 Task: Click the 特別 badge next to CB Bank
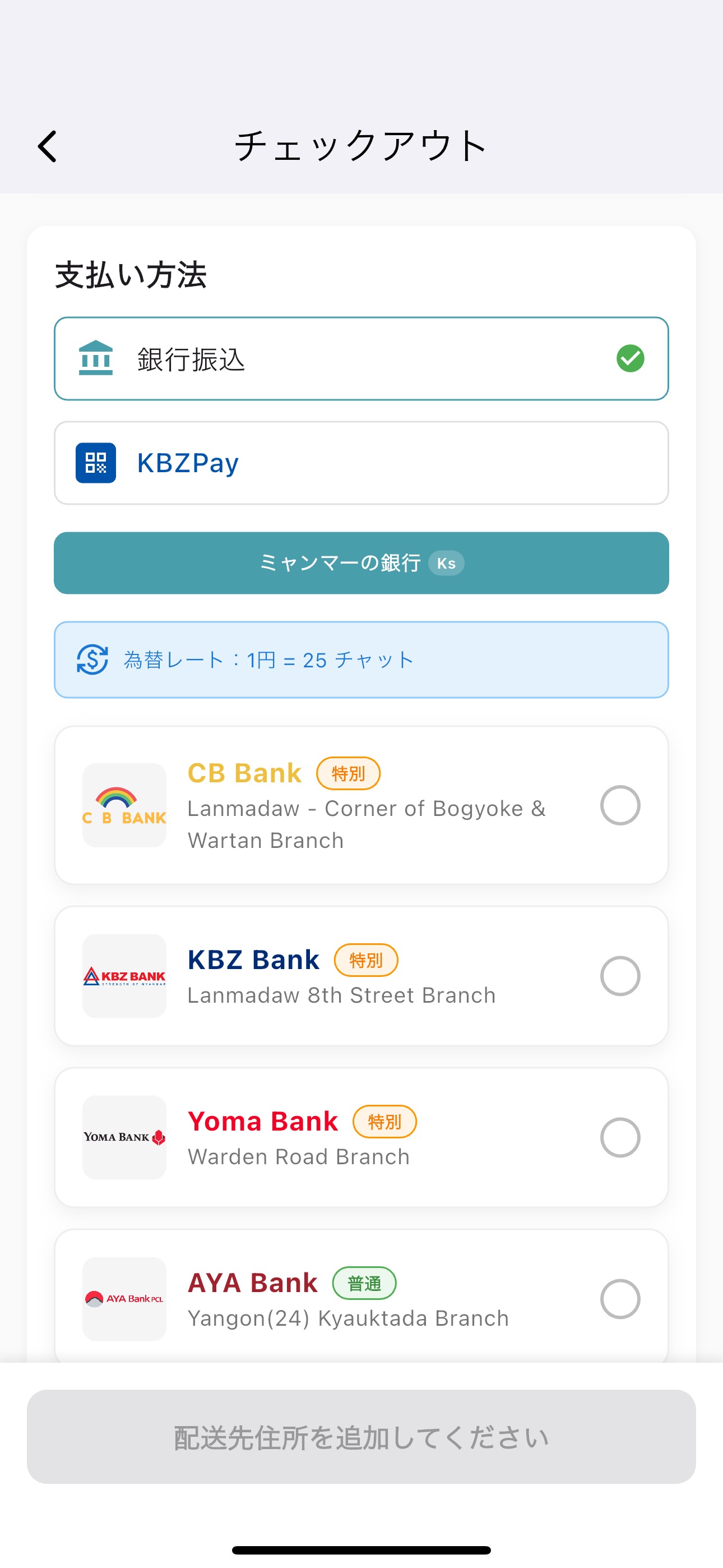coord(349,773)
